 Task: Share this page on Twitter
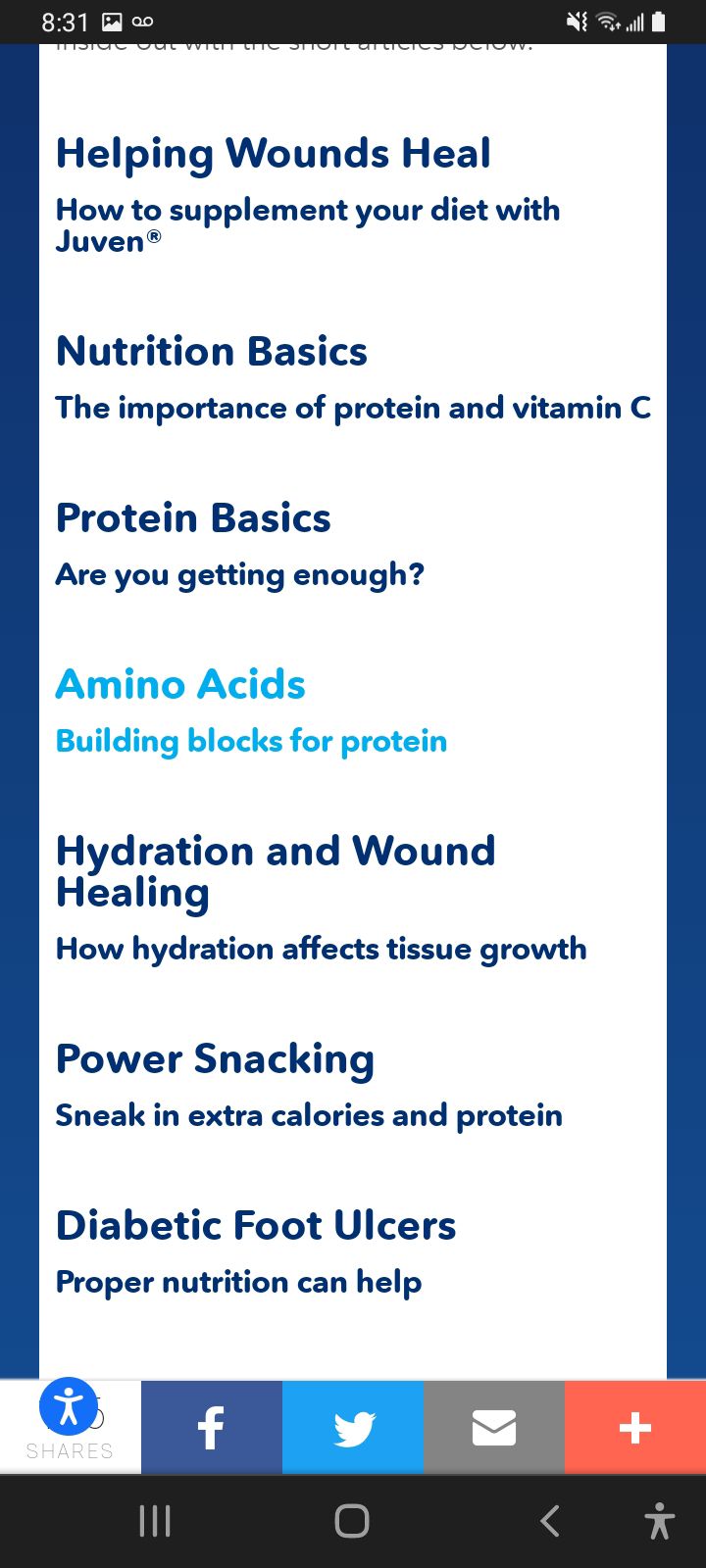pos(353,1427)
